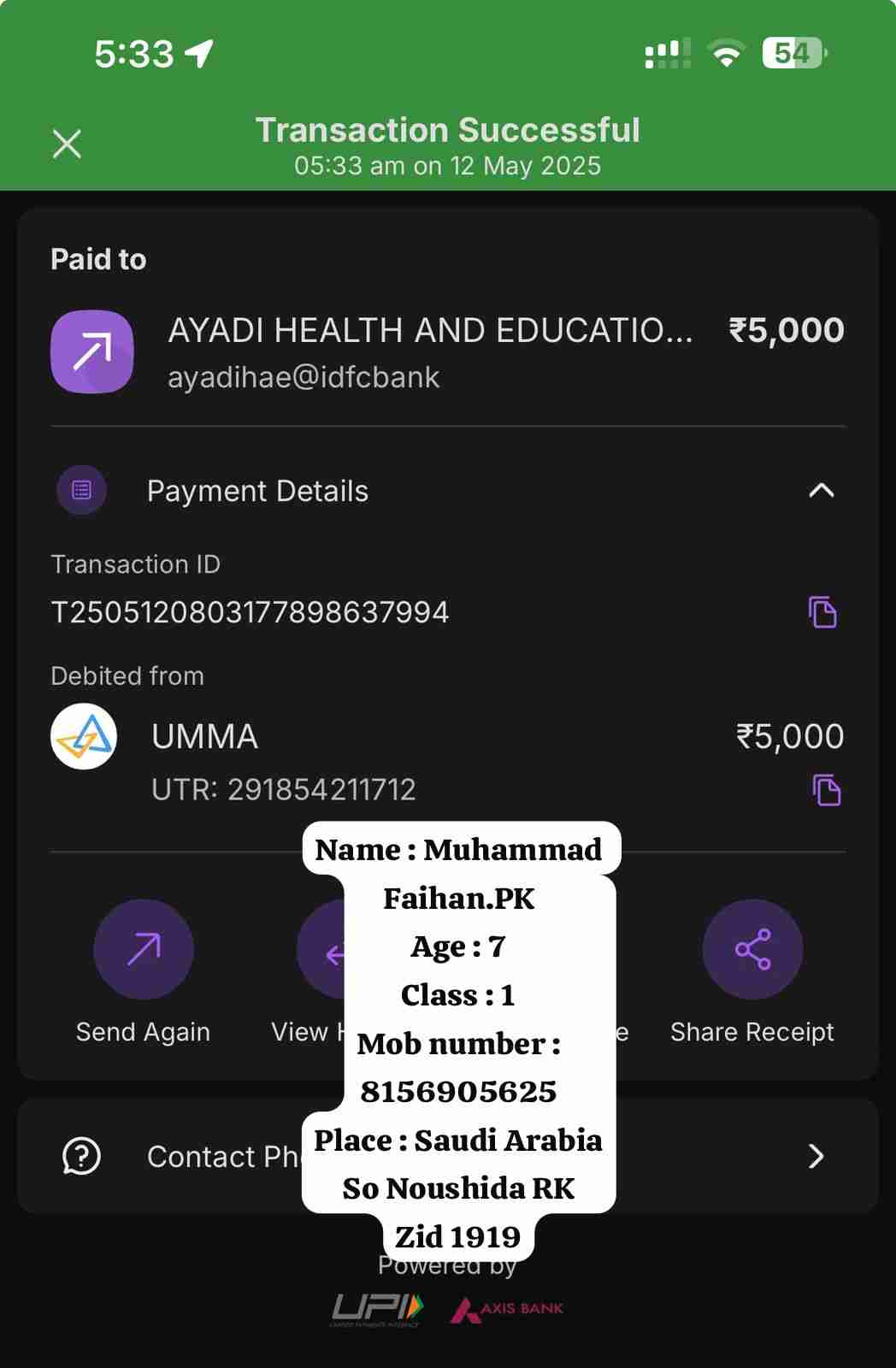Copy the Transaction ID
Viewport: 896px width, 1368px height.
822,612
